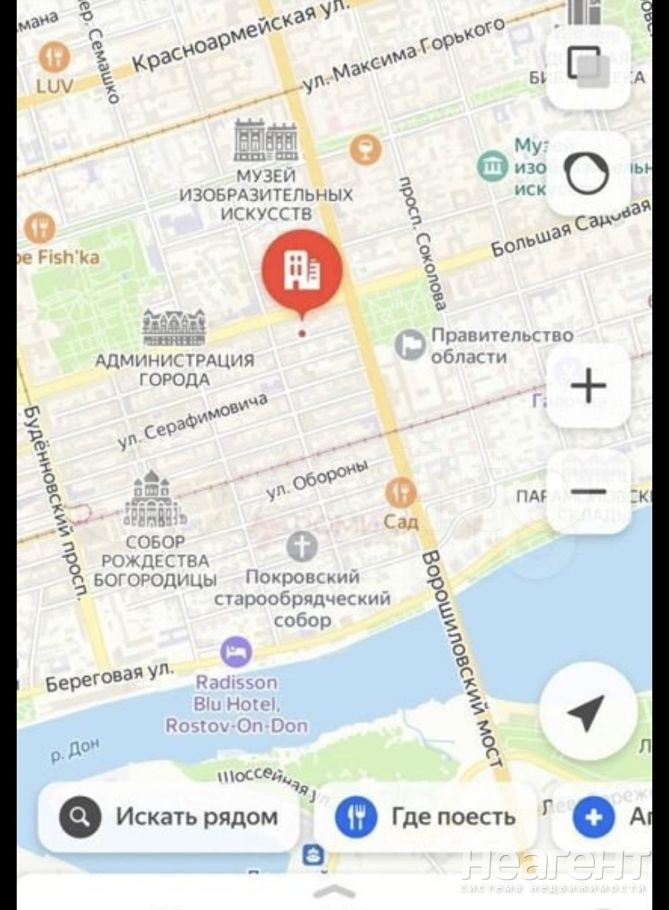The width and height of the screenshot is (669, 910).
Task: Zoom in with the plus button
Action: point(588,386)
